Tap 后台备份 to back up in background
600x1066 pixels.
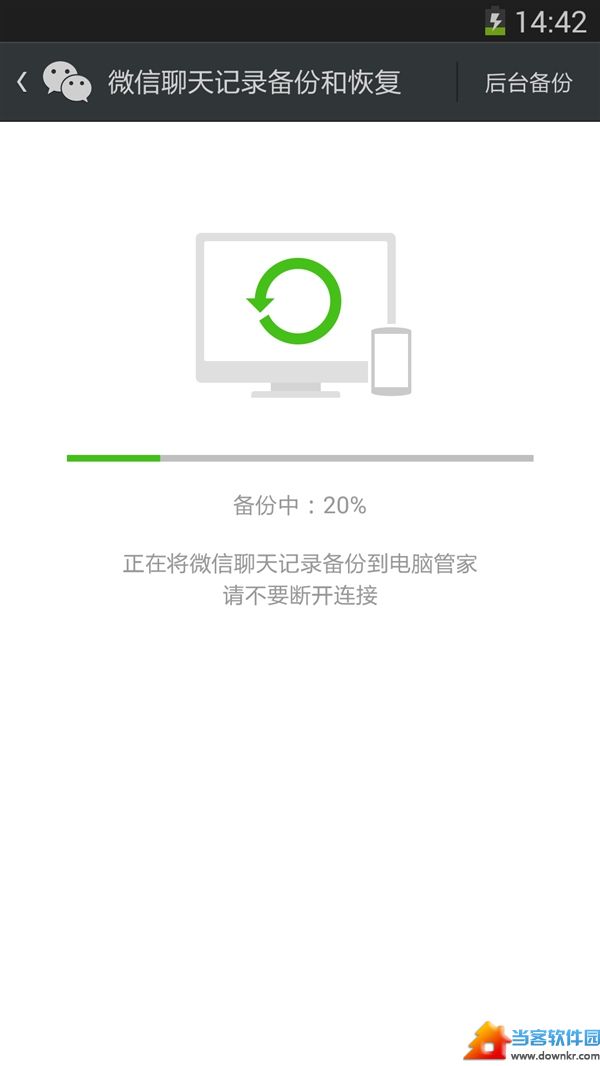point(528,82)
